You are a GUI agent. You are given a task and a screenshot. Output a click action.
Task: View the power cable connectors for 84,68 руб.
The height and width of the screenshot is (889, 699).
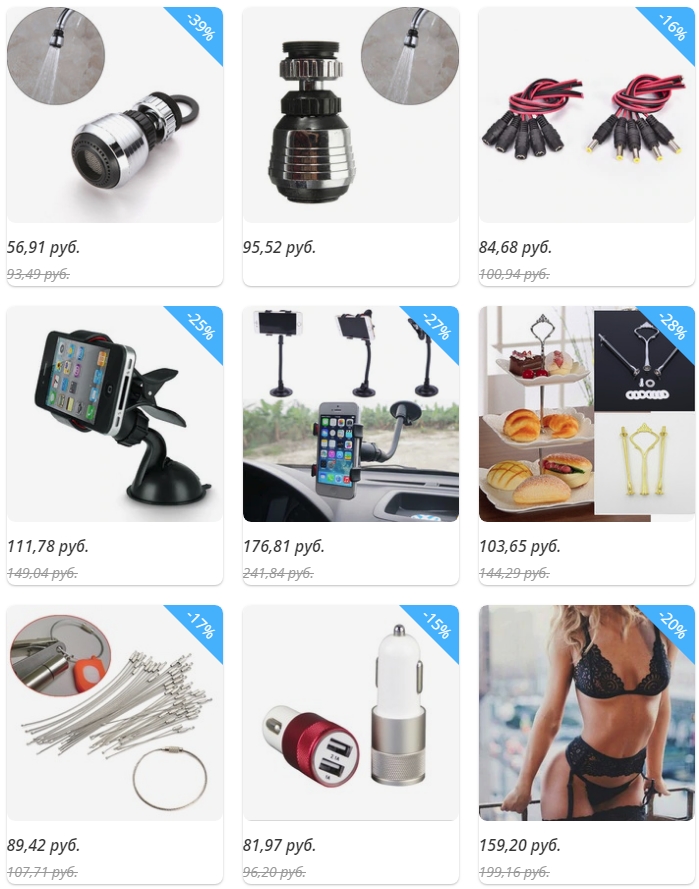click(x=586, y=116)
